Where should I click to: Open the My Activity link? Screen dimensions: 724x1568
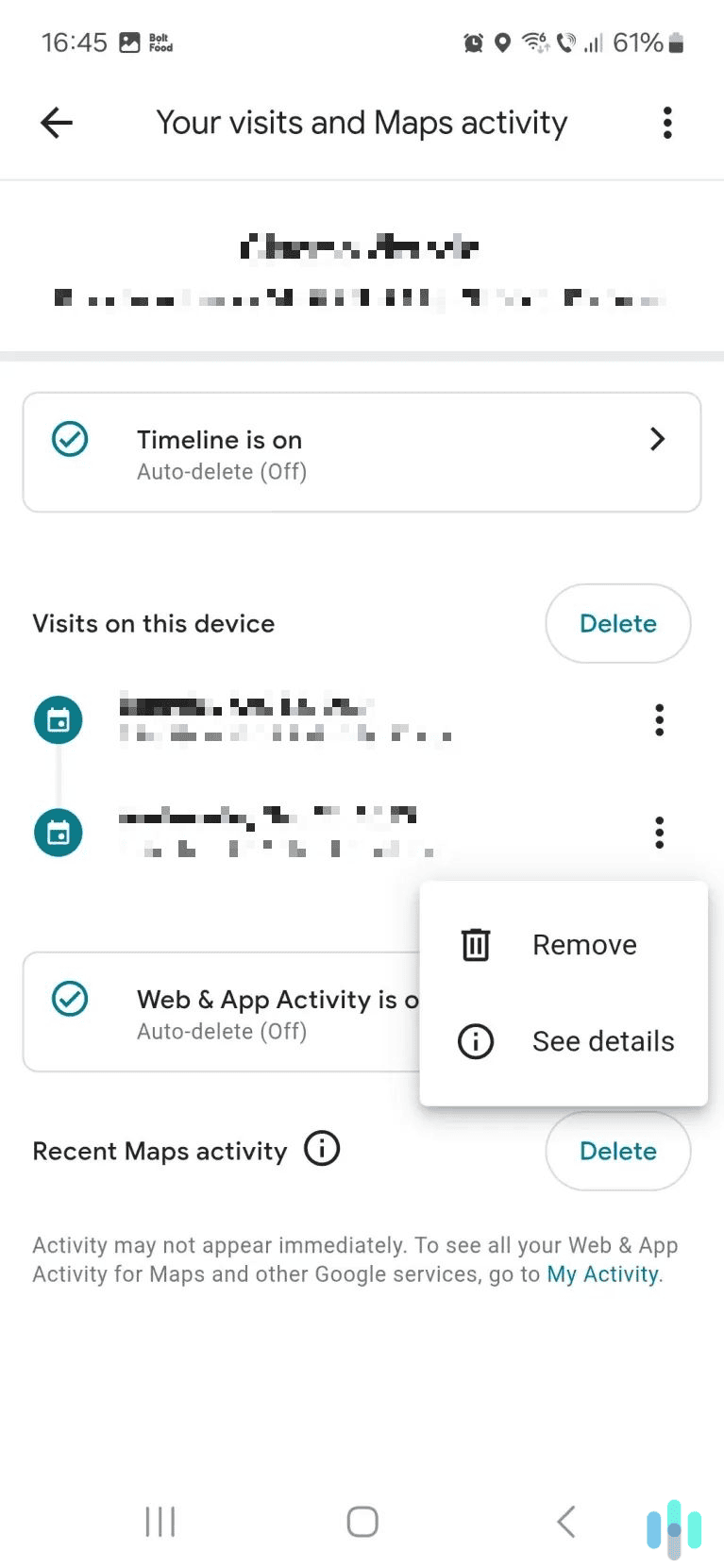pos(601,1273)
